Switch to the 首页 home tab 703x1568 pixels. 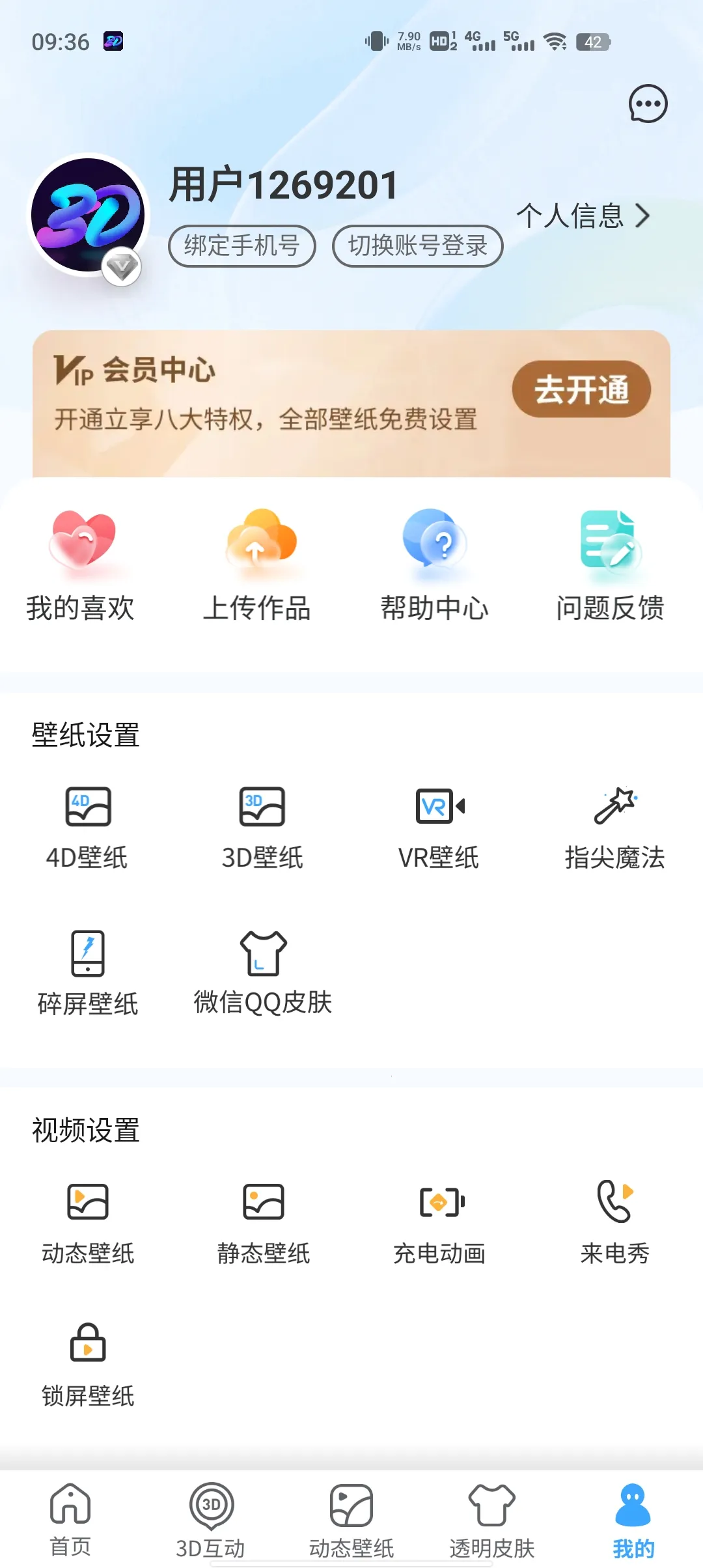click(70, 1517)
